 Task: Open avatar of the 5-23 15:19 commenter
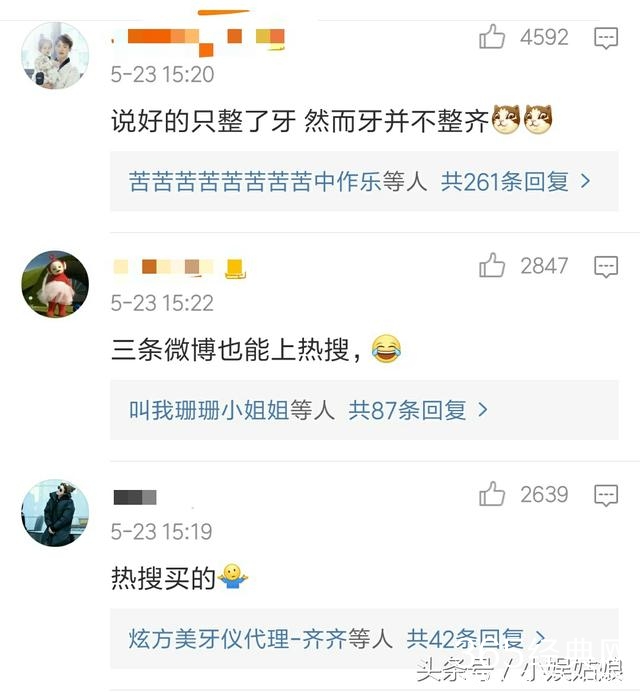click(55, 513)
